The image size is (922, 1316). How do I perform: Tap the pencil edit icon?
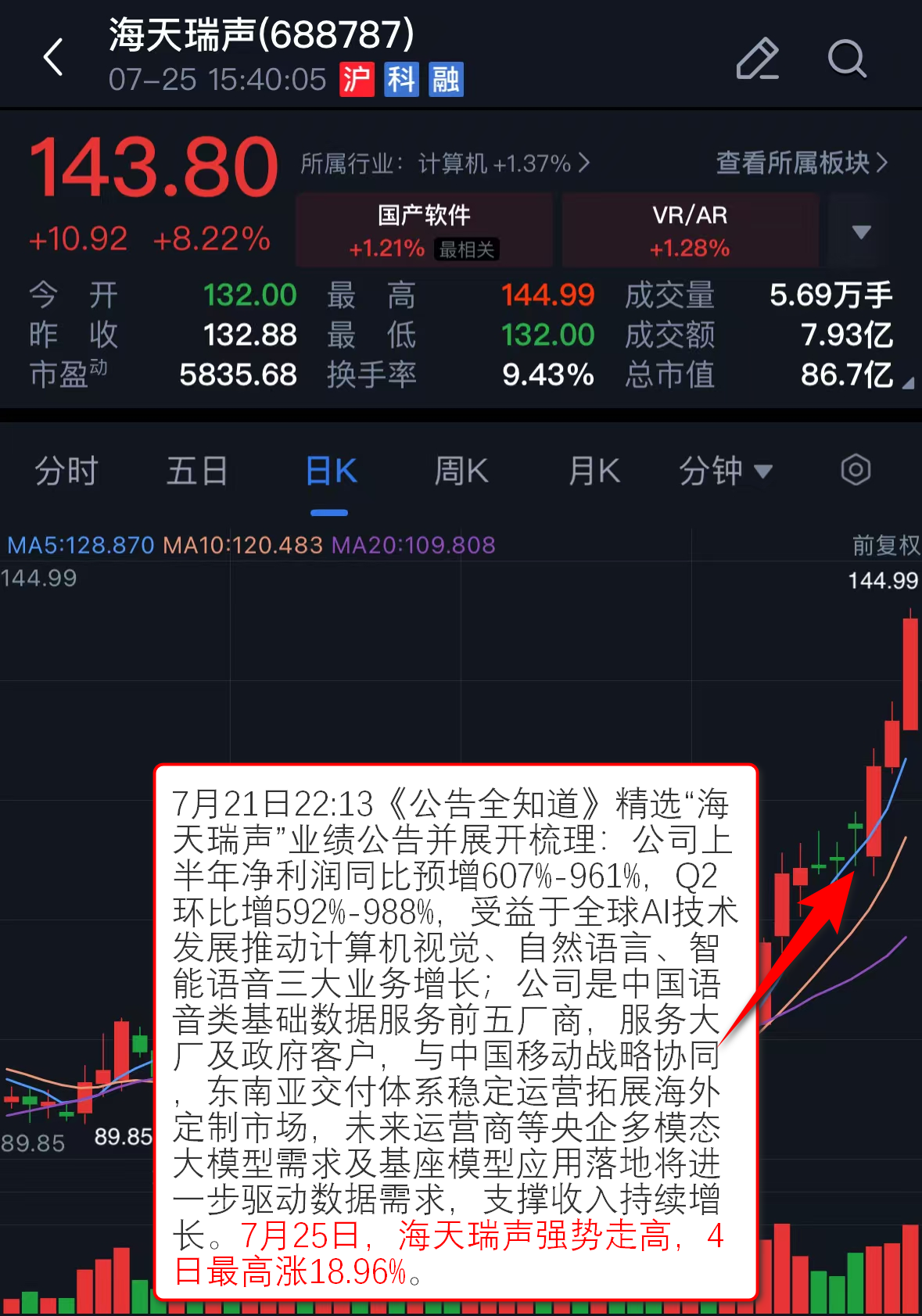pyautogui.click(x=757, y=59)
